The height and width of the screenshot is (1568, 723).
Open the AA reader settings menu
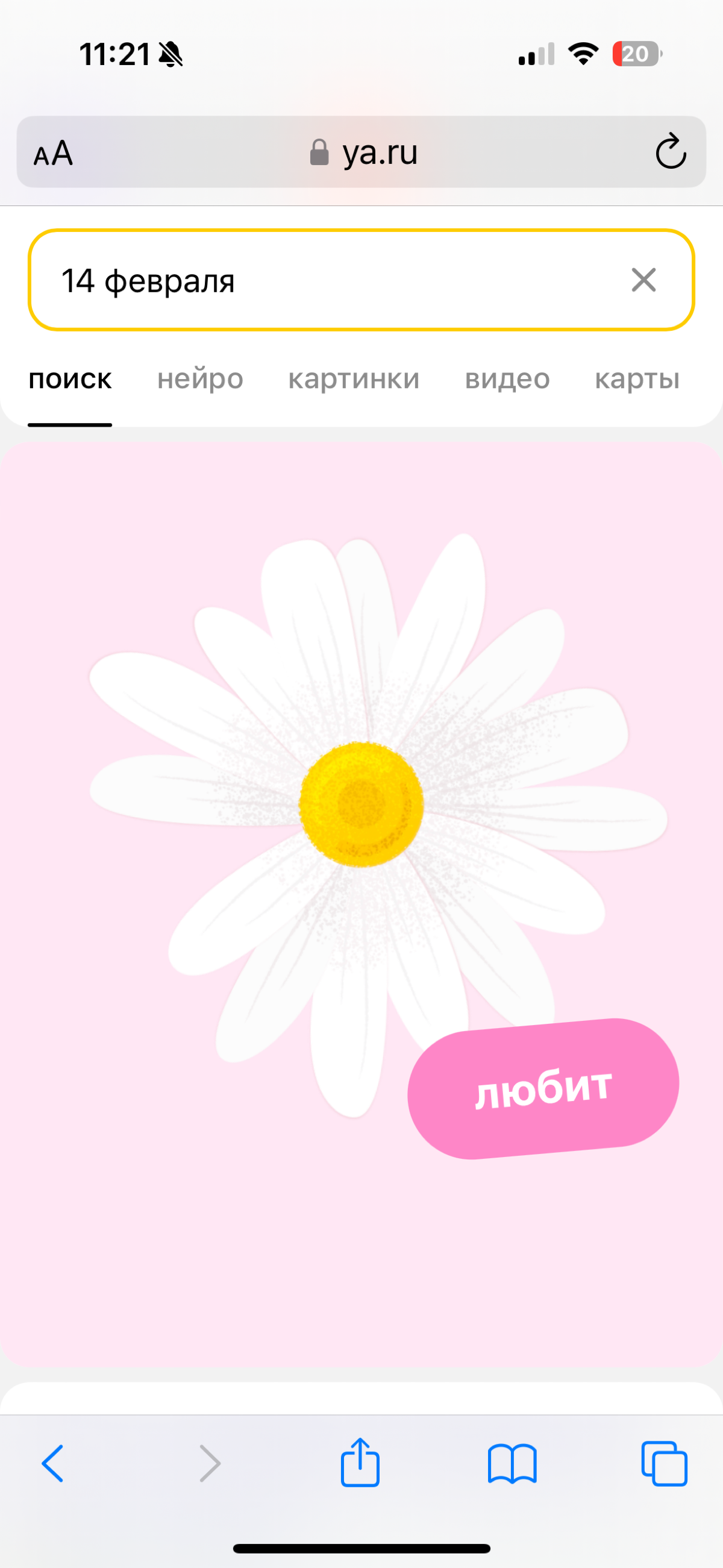pos(54,153)
